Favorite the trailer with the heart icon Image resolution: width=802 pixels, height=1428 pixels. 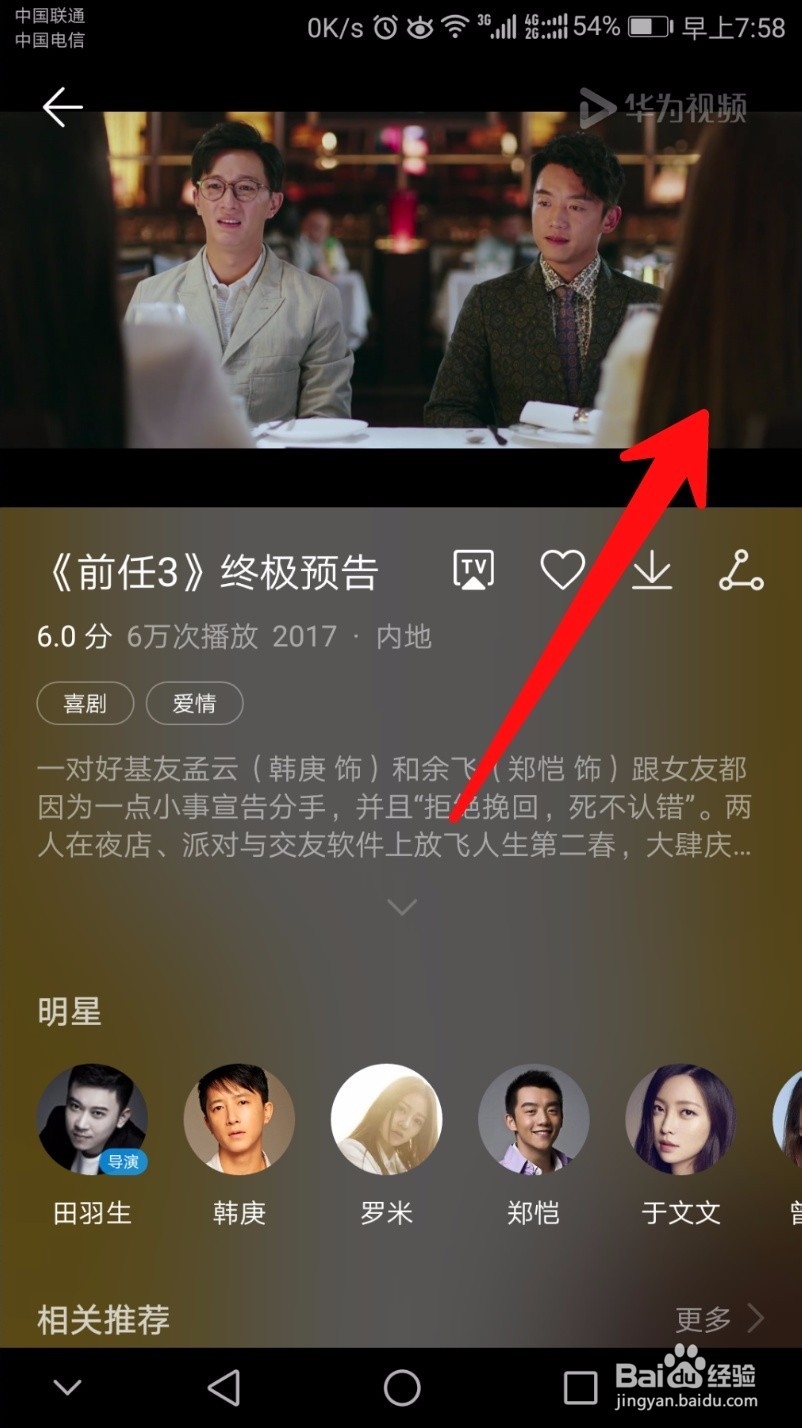pos(562,570)
